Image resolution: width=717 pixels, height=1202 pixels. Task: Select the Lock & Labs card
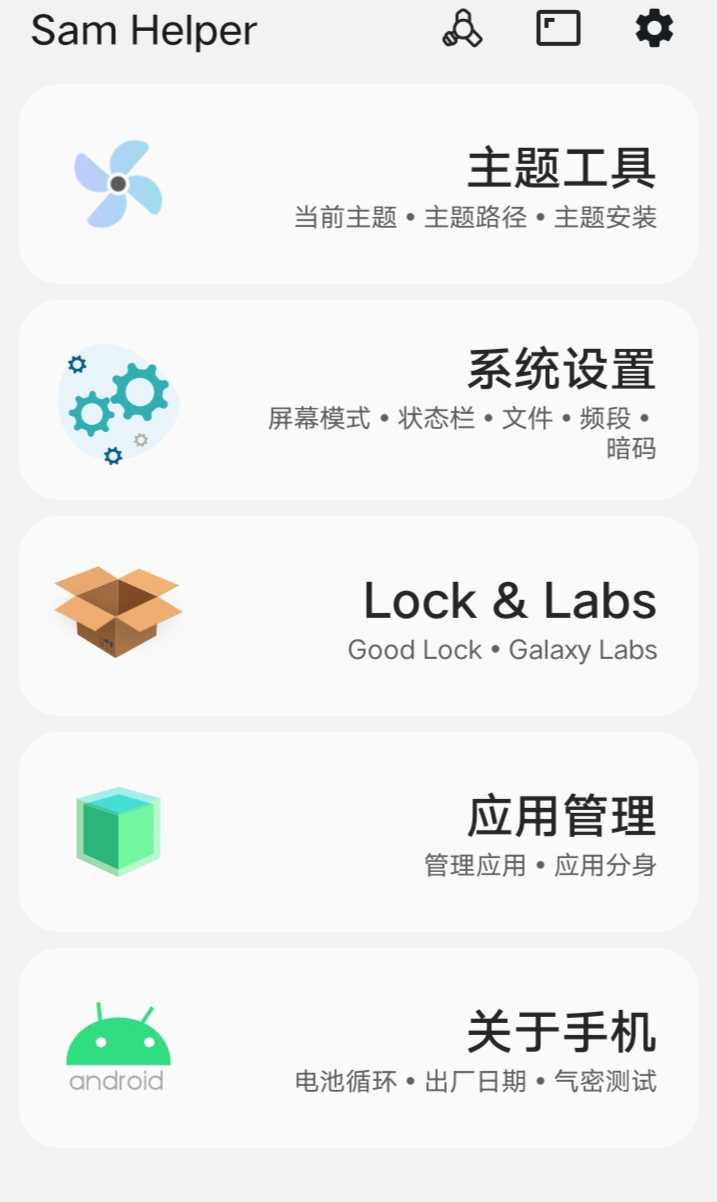(x=358, y=616)
